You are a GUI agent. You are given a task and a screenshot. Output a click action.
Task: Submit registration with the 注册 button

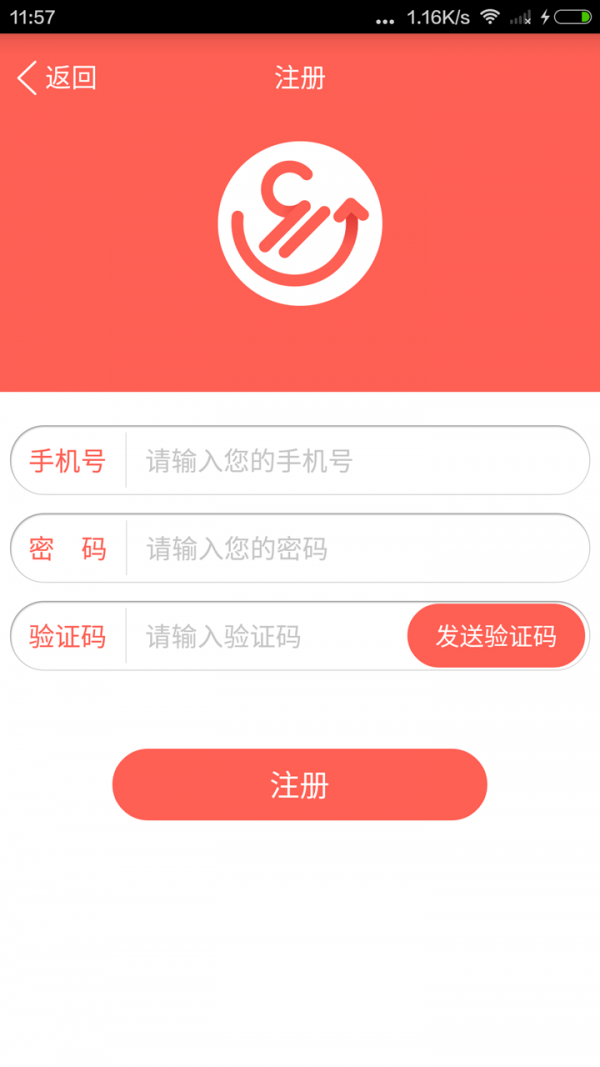tap(299, 785)
